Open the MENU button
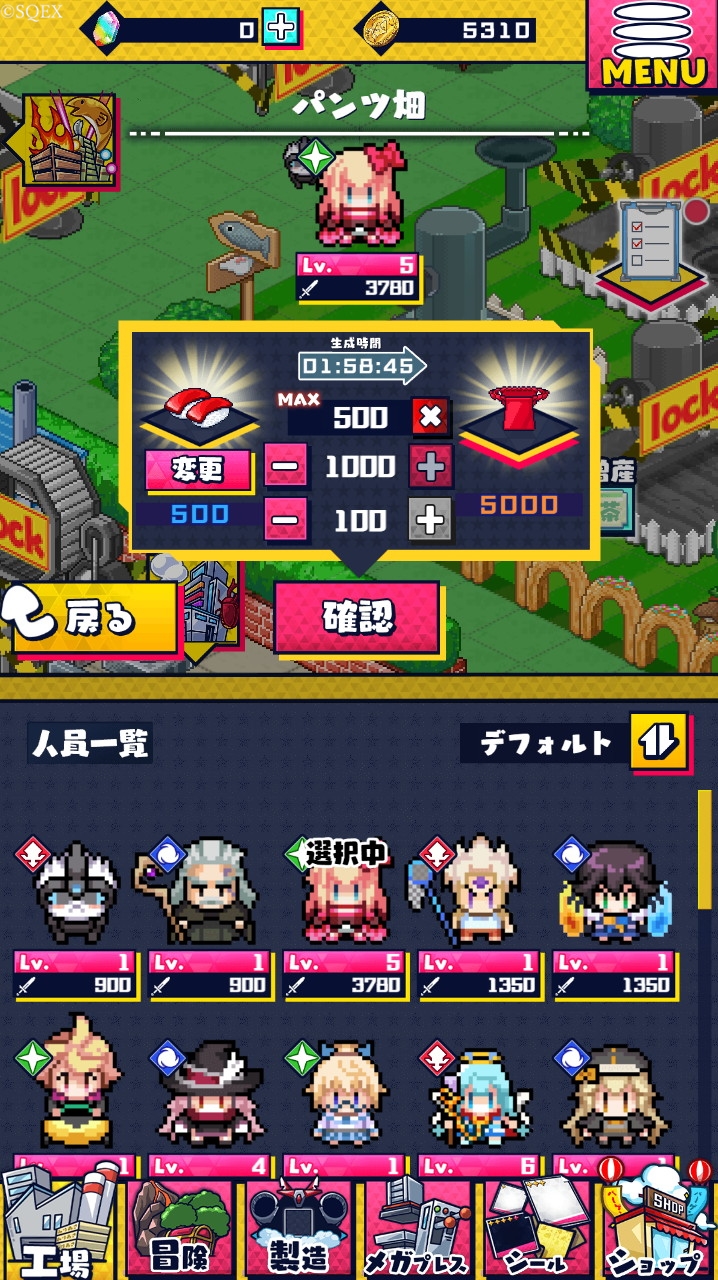 click(653, 45)
